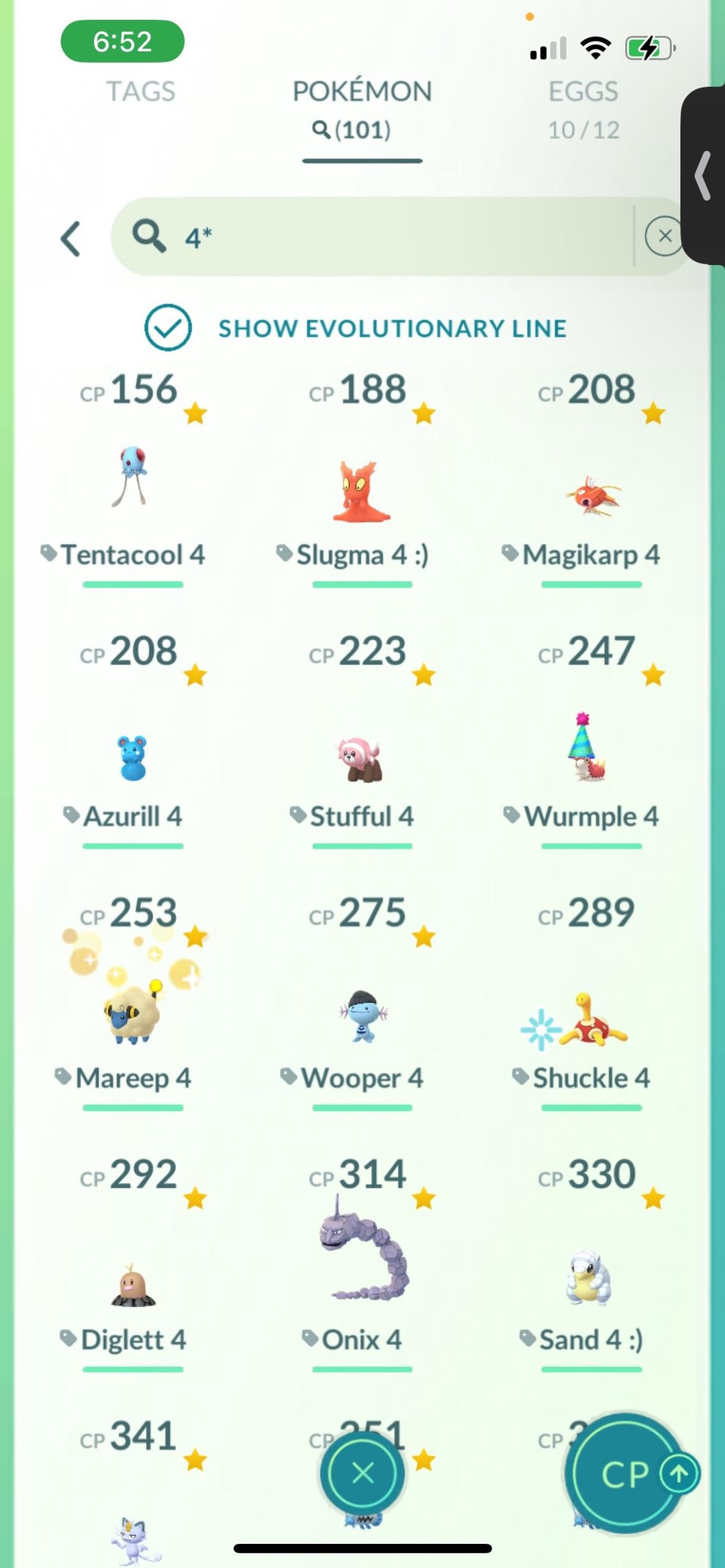Image resolution: width=725 pixels, height=1568 pixels.
Task: Open Azurill 4 details
Action: coord(132,758)
